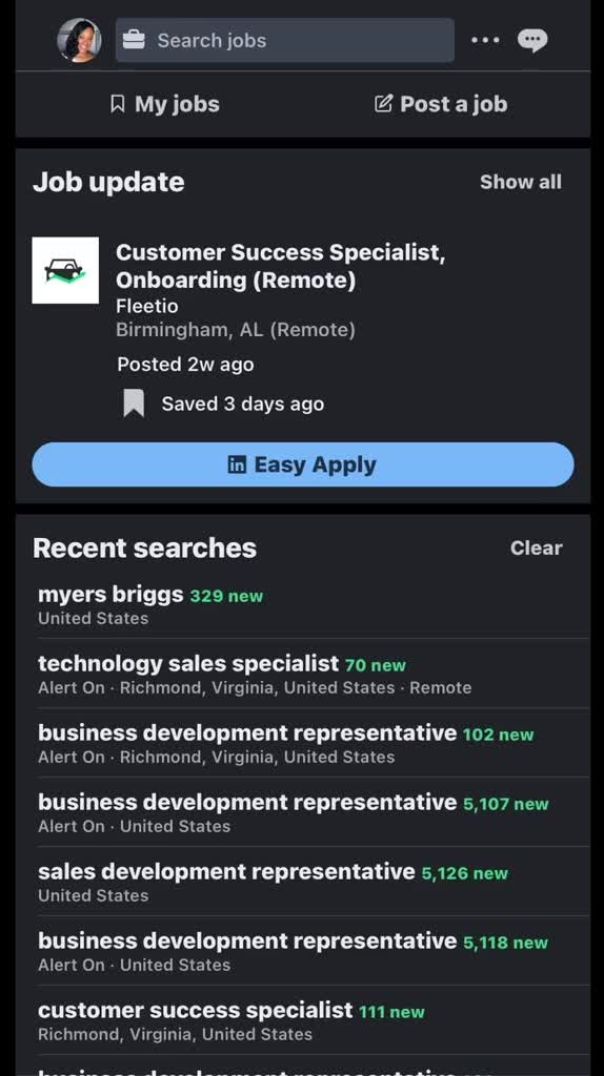Image resolution: width=604 pixels, height=1076 pixels.
Task: Go to My jobs
Action: 165,104
